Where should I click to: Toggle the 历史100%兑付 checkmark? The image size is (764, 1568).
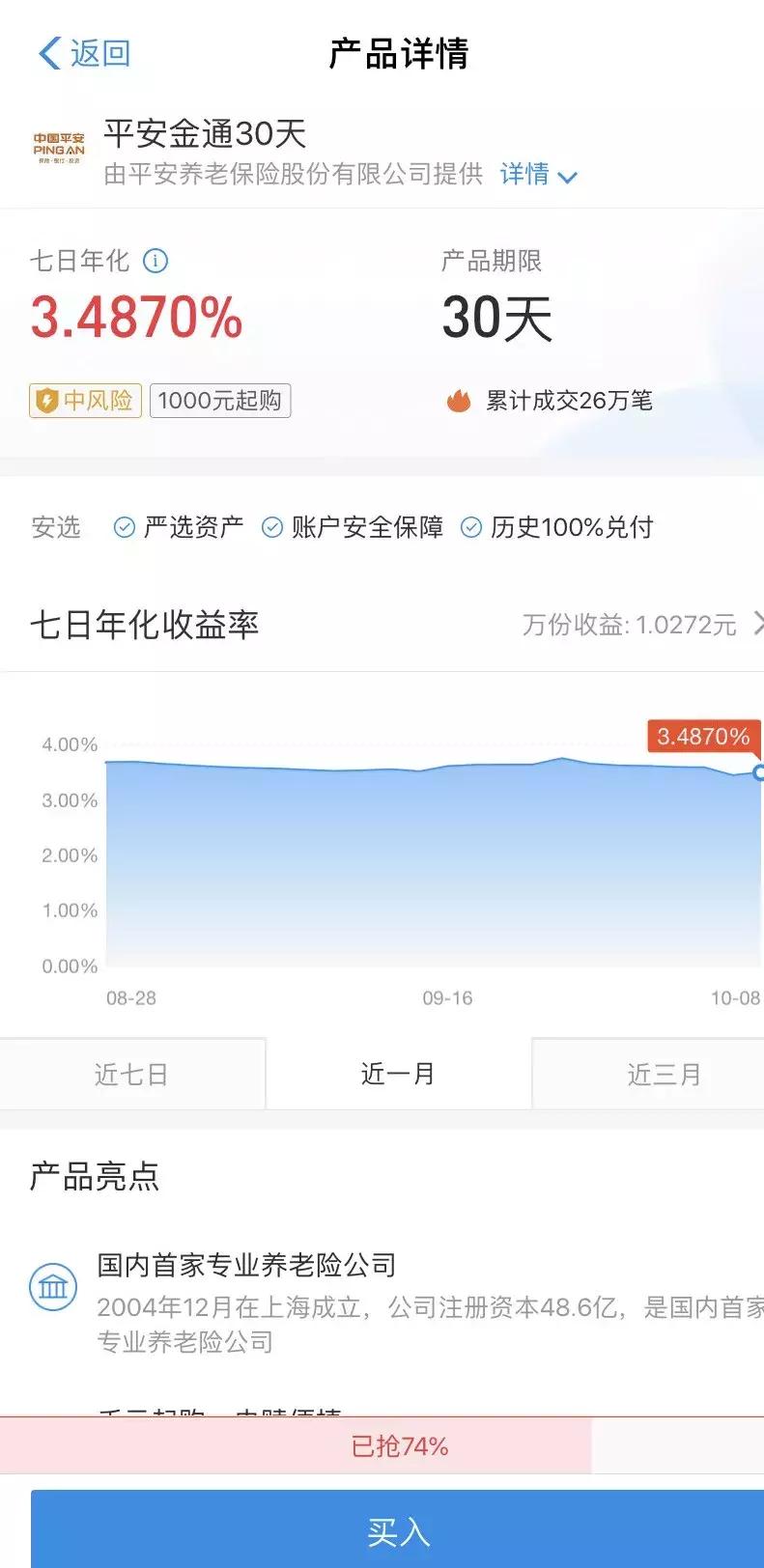click(x=472, y=527)
